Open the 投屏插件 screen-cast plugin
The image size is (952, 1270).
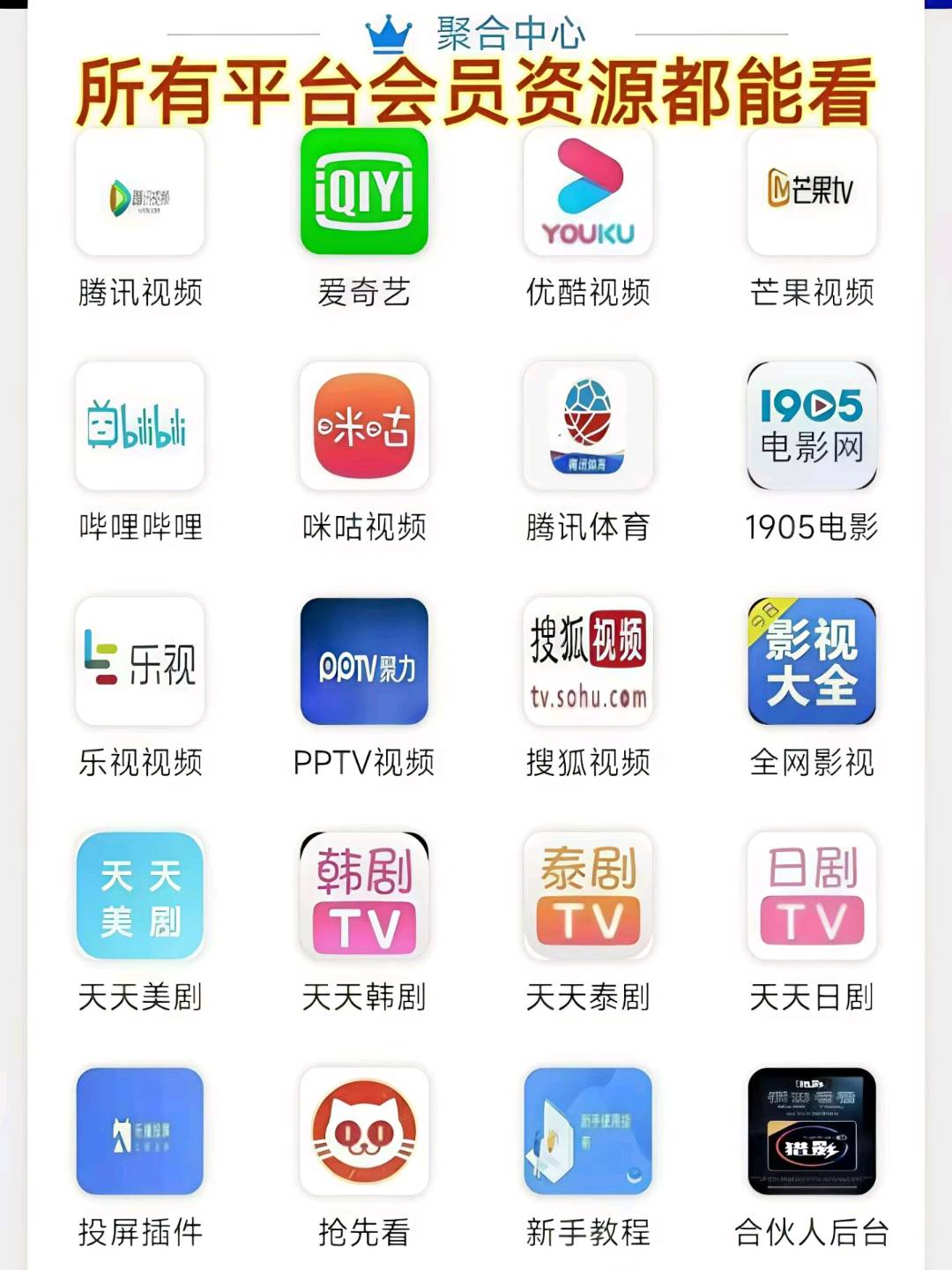pyautogui.click(x=141, y=1132)
